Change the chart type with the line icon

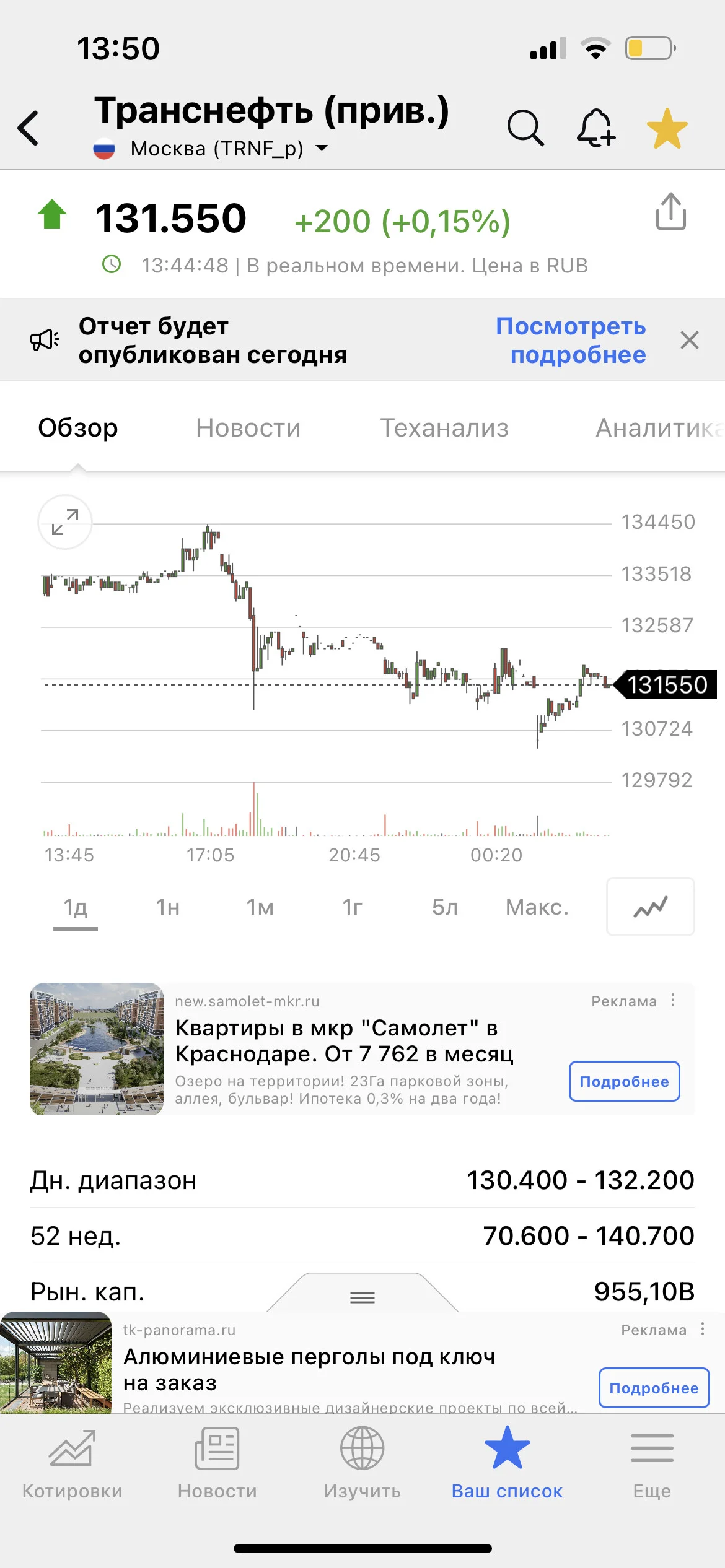[x=651, y=907]
